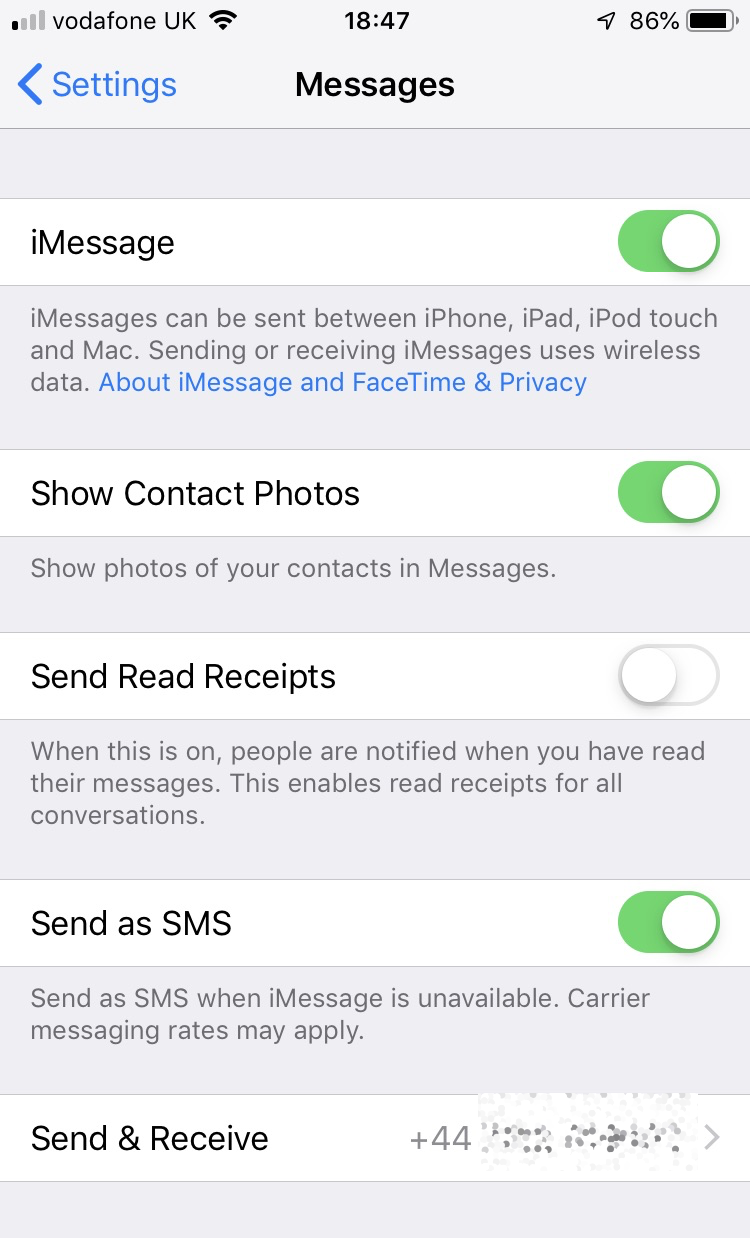This screenshot has width=750, height=1238.
Task: Go back to Settings
Action: [97, 85]
